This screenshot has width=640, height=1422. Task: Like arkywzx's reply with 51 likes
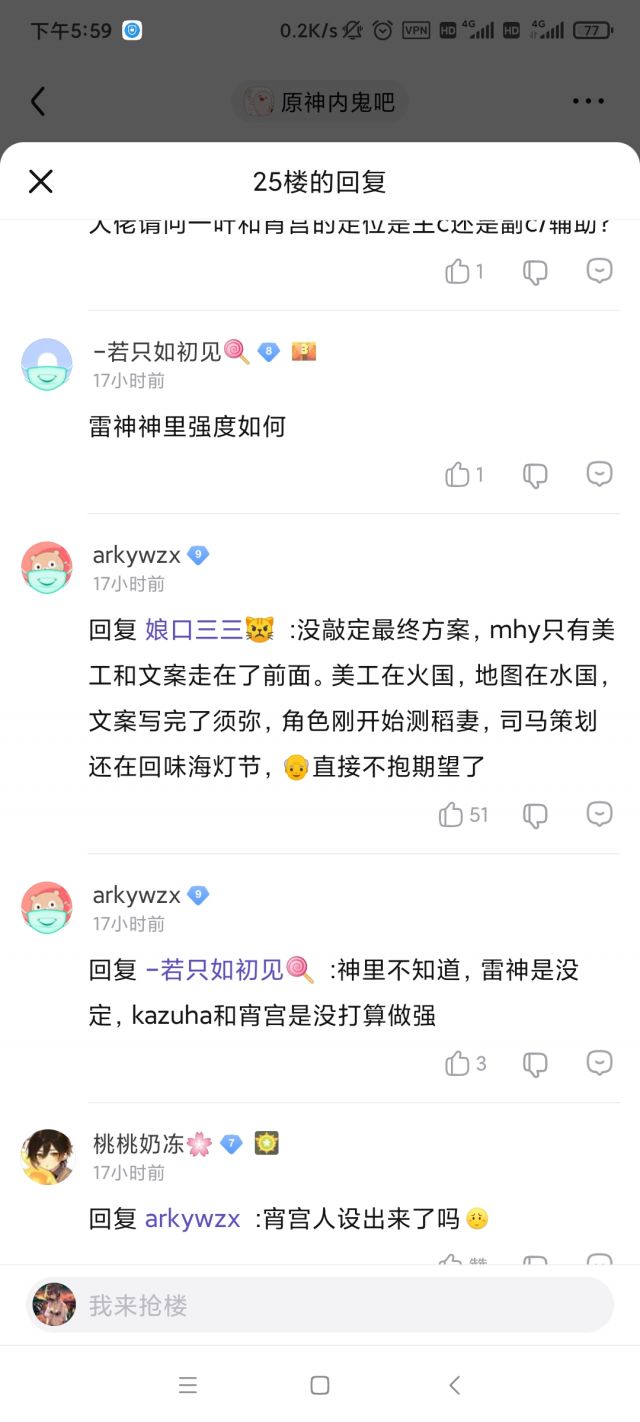coord(451,815)
